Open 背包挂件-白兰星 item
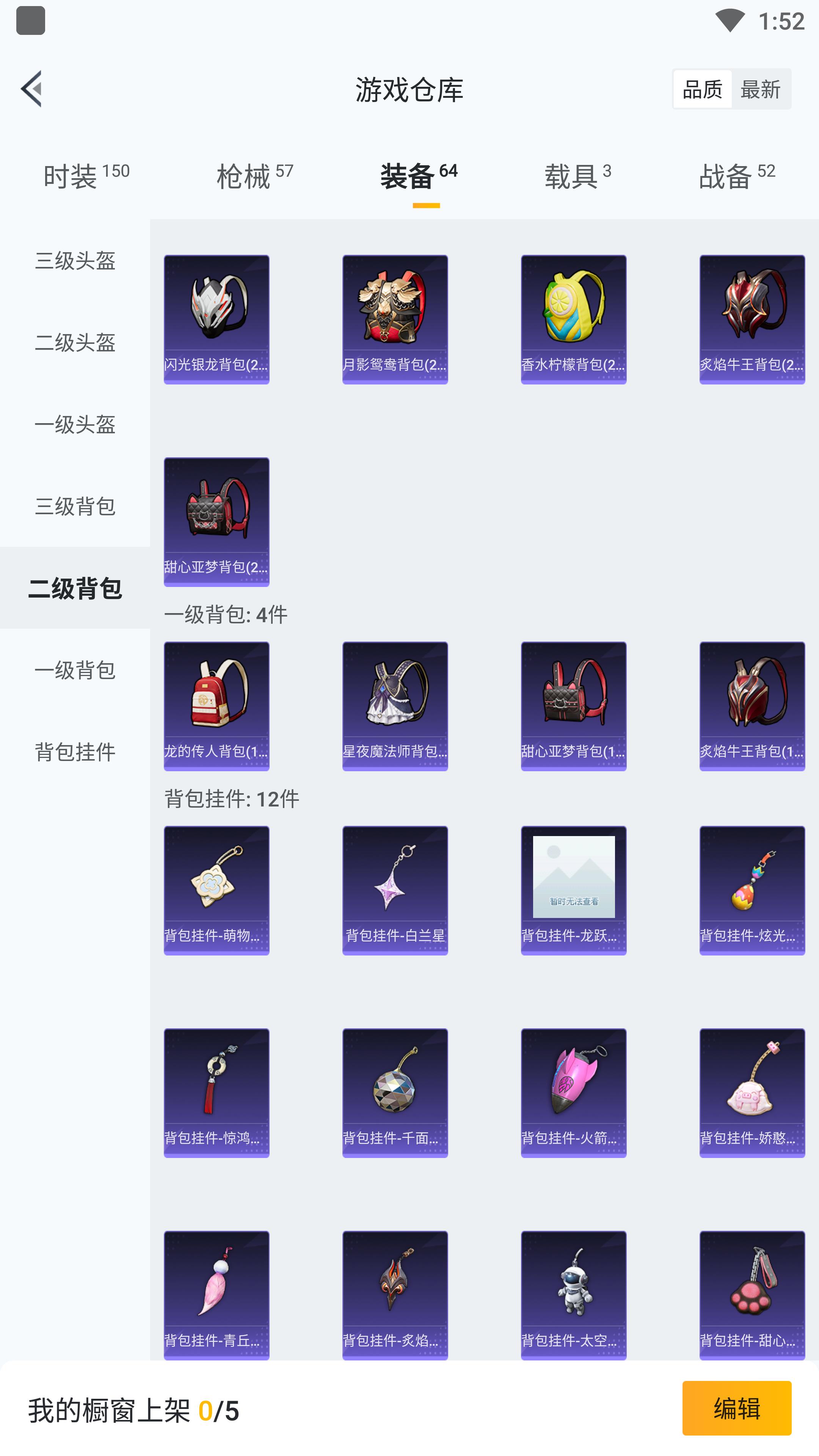This screenshot has width=819, height=1456. [x=394, y=890]
